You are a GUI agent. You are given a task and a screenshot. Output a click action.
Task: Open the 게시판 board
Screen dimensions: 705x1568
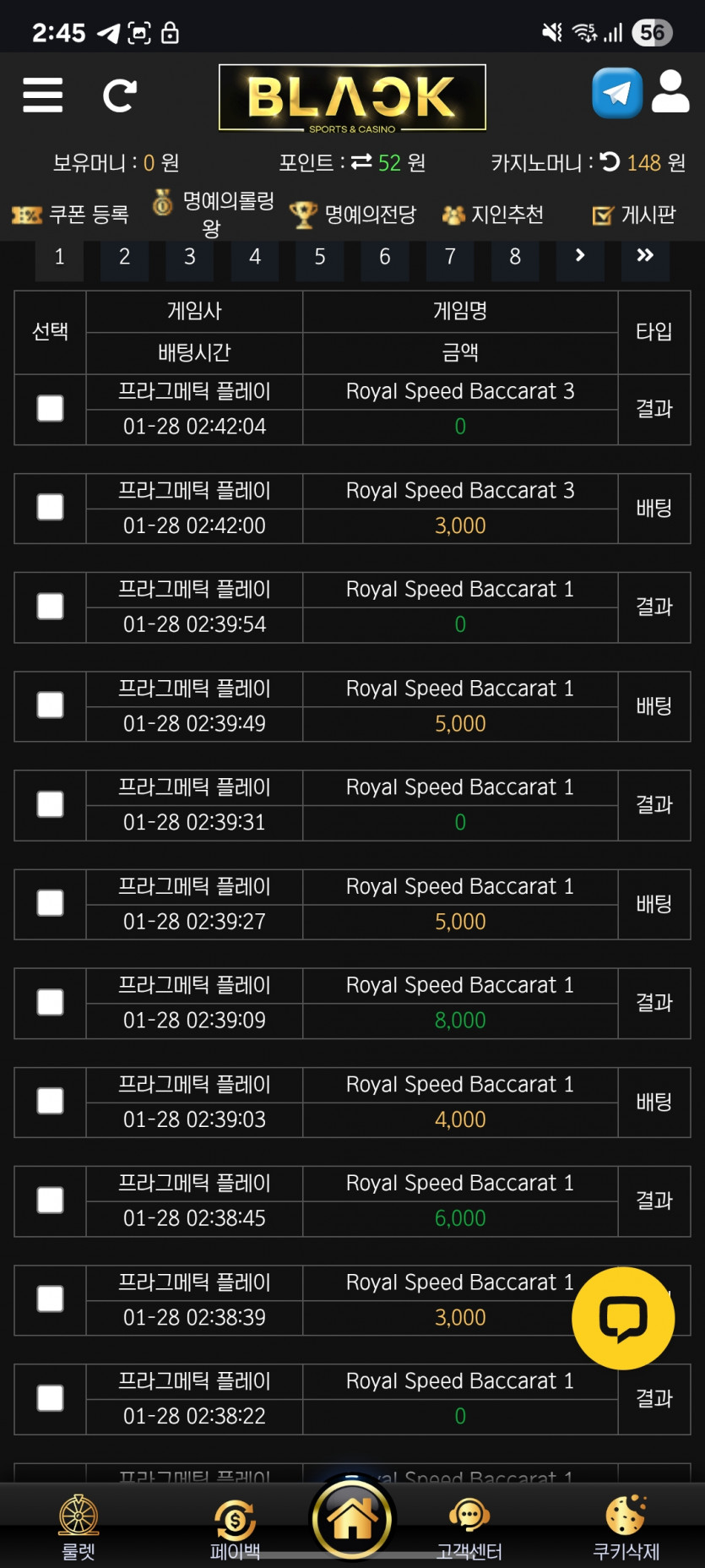coord(635,215)
